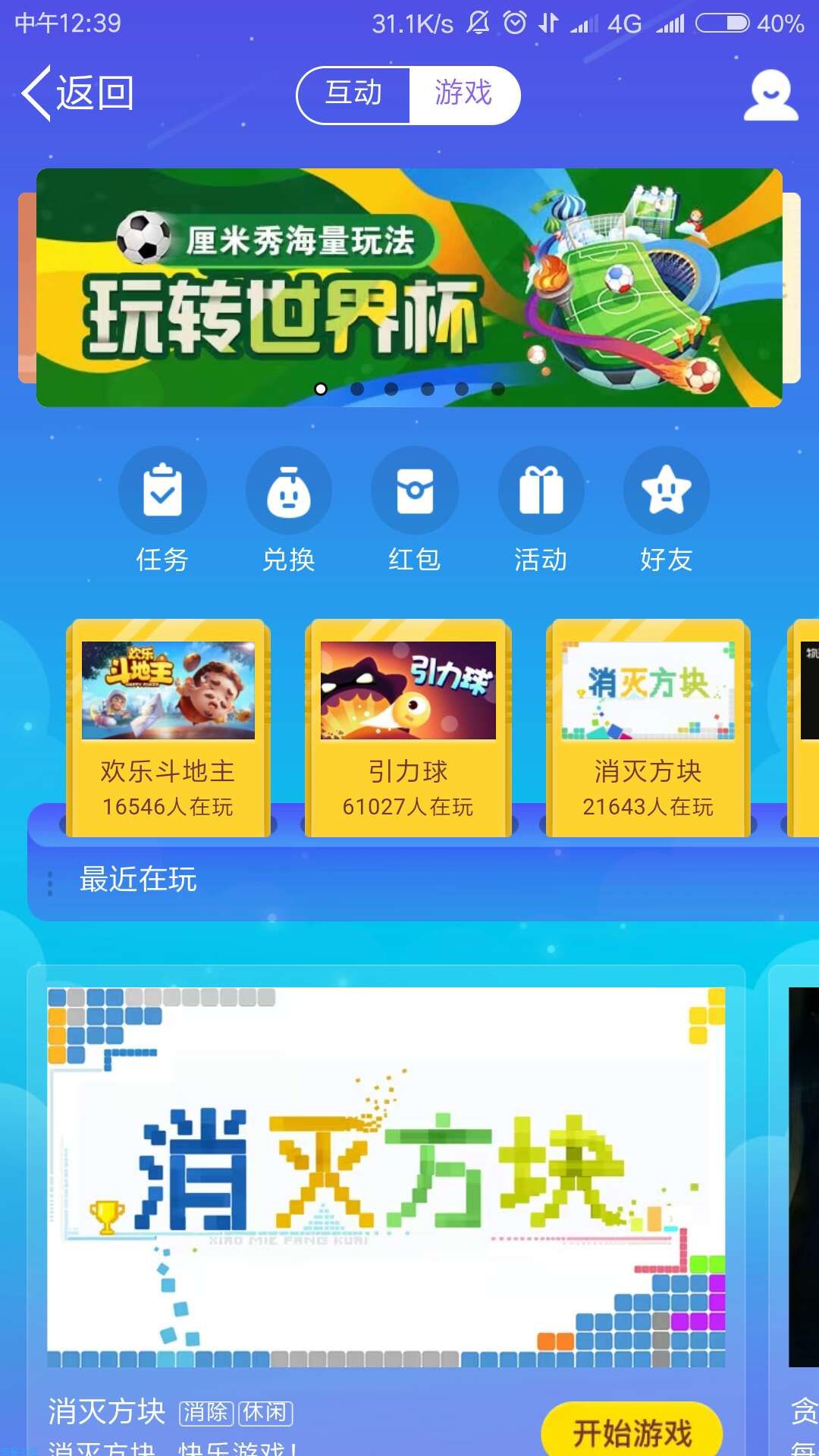Open the large 消灭方块 featured image
Viewport: 819px width, 1456px height.
[386, 1177]
